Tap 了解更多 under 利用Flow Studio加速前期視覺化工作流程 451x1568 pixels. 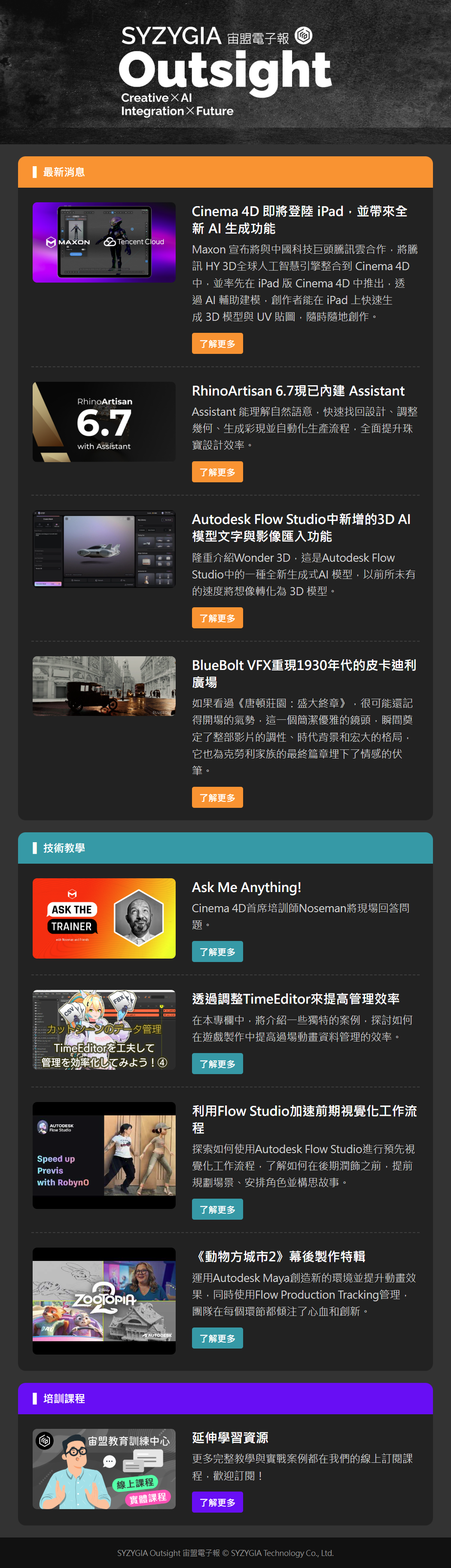(217, 1209)
